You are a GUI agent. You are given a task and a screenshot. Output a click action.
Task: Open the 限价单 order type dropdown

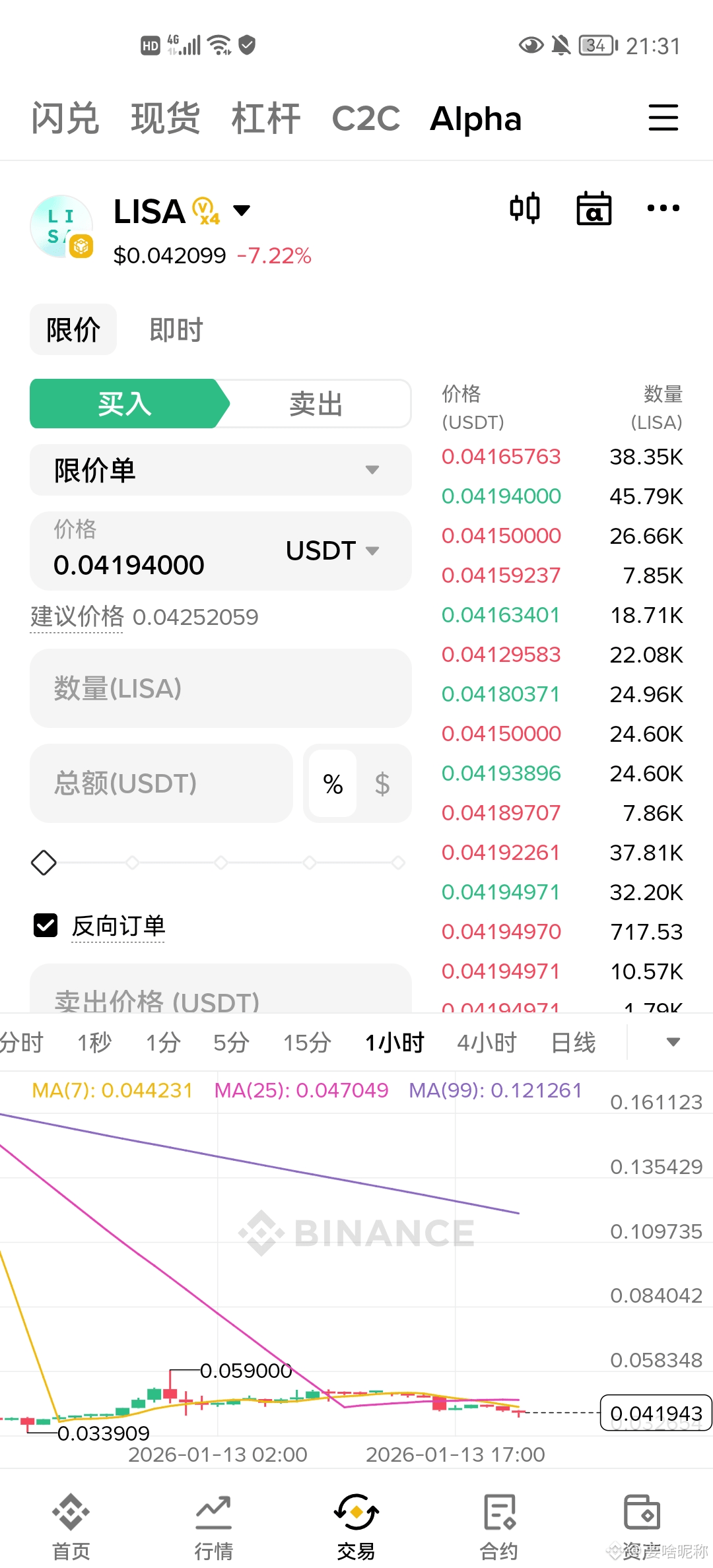pos(221,470)
